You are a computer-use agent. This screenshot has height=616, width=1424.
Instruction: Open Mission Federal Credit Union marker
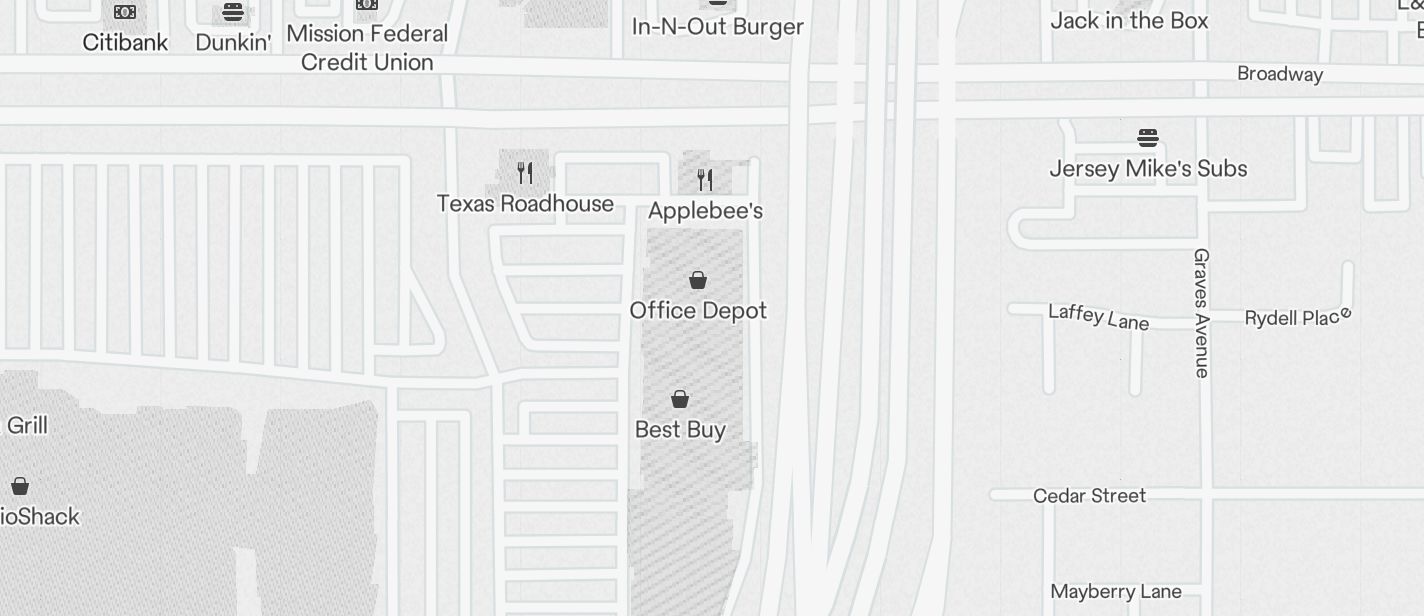(367, 5)
